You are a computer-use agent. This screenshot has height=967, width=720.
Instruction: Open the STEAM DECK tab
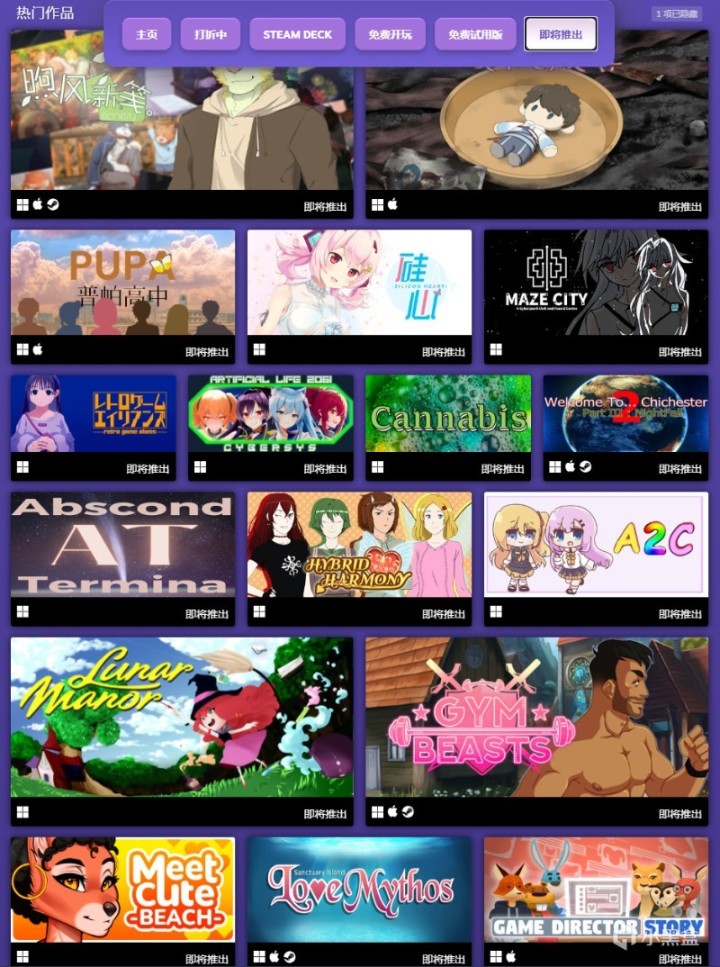click(x=297, y=34)
